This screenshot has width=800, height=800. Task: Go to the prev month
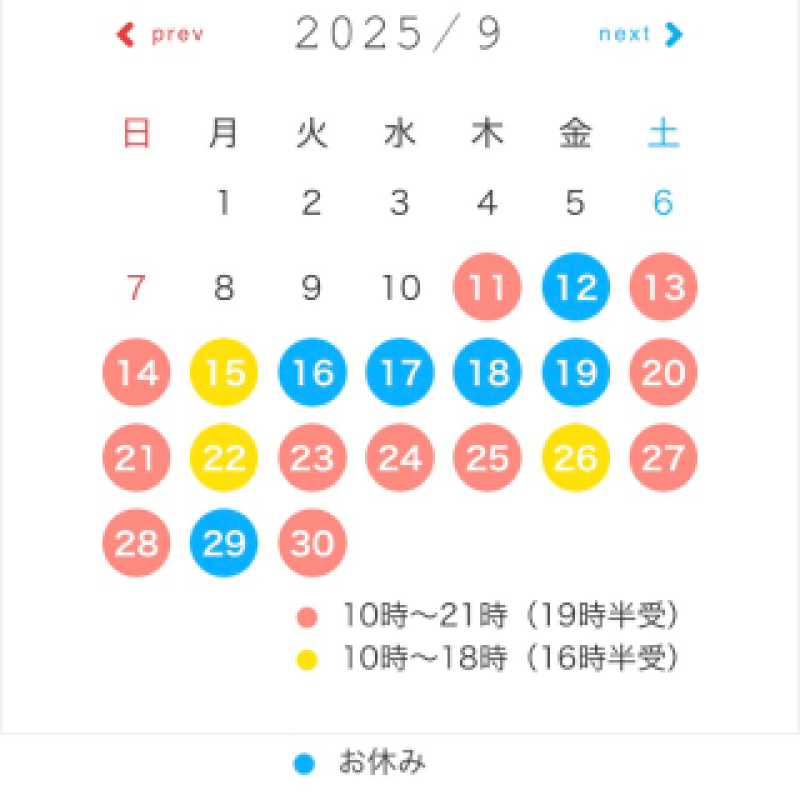coord(162,35)
